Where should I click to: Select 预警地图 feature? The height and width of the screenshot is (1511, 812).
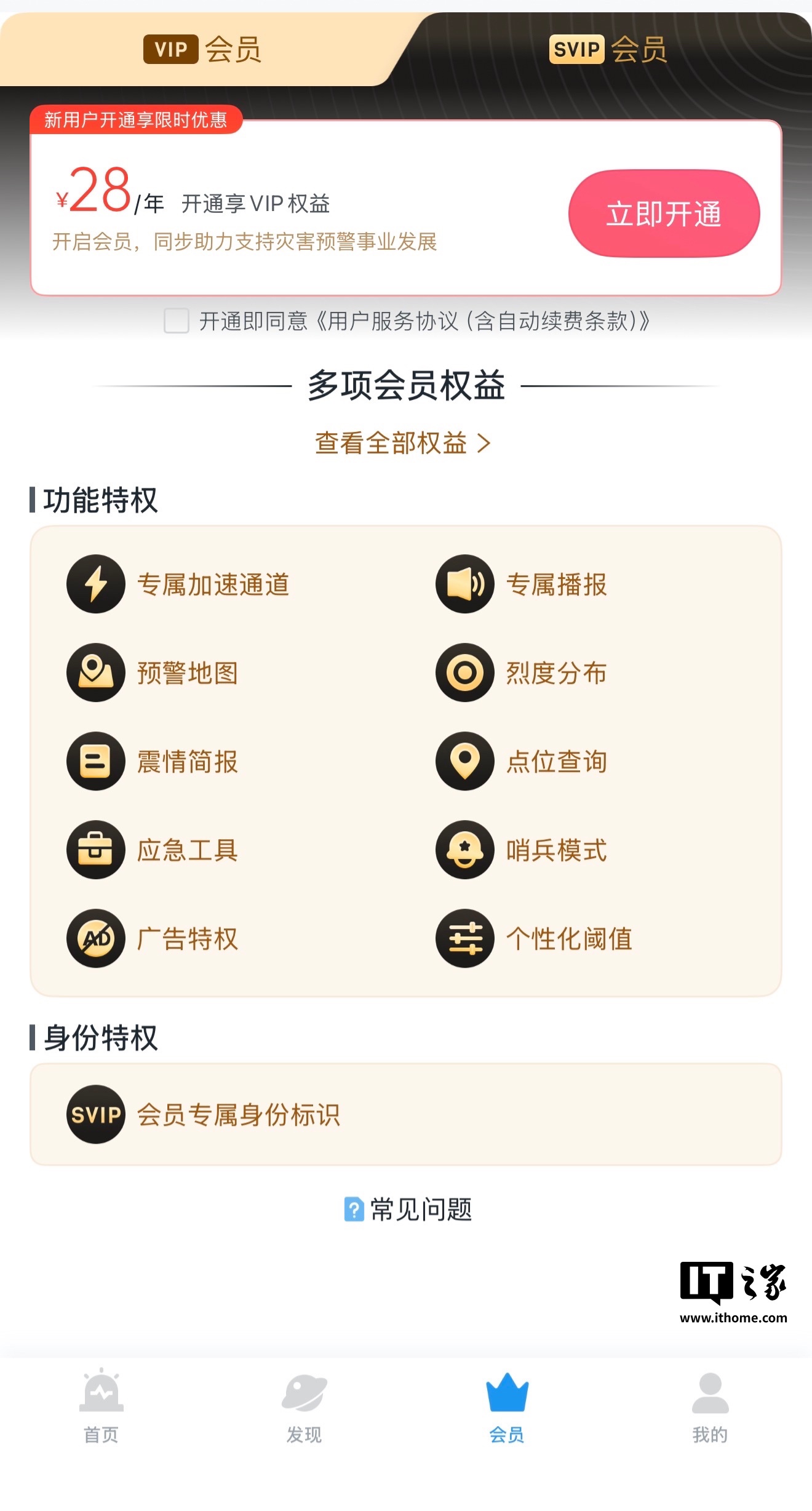point(153,672)
